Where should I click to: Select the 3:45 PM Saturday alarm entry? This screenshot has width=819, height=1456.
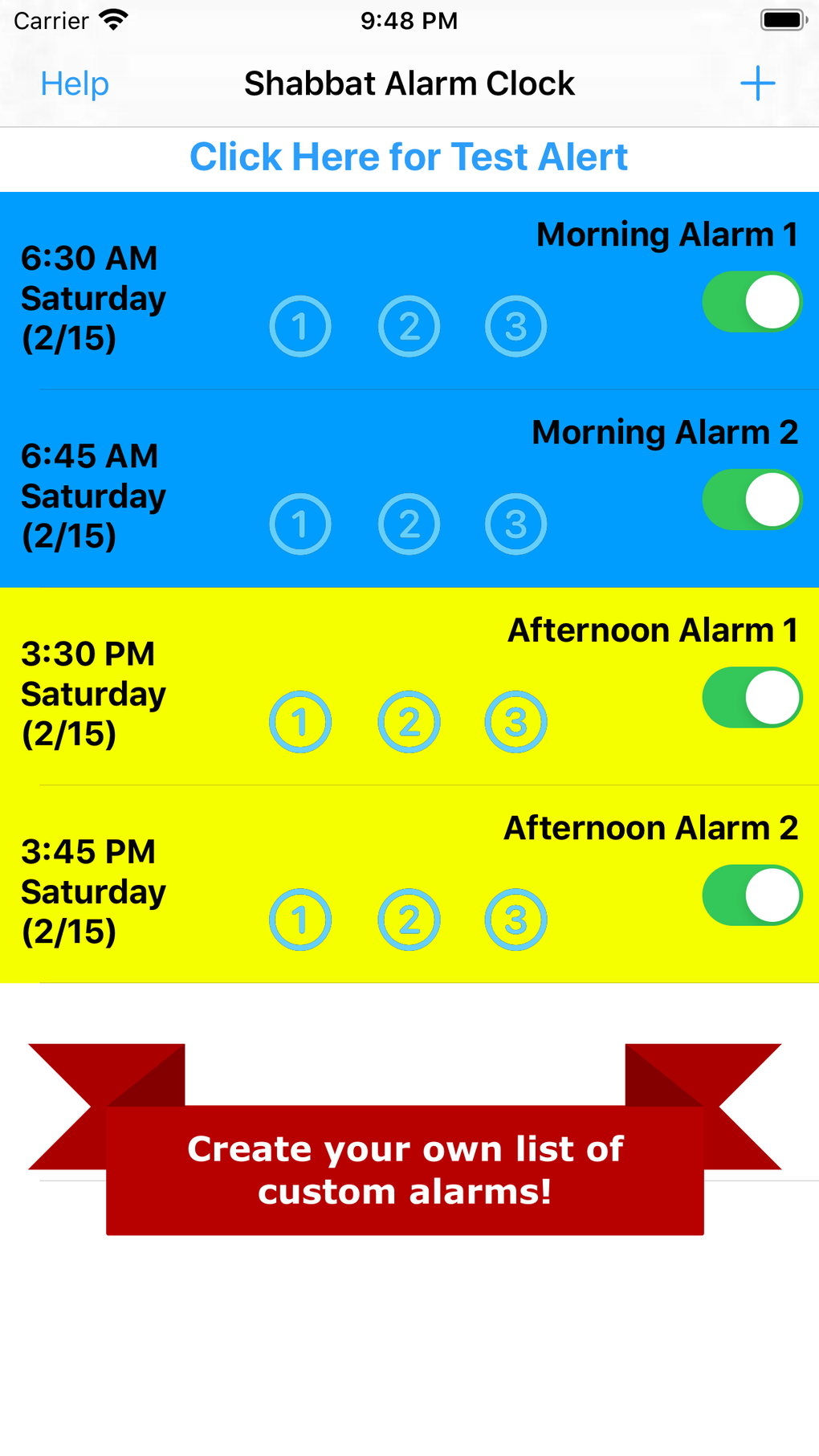93,891
